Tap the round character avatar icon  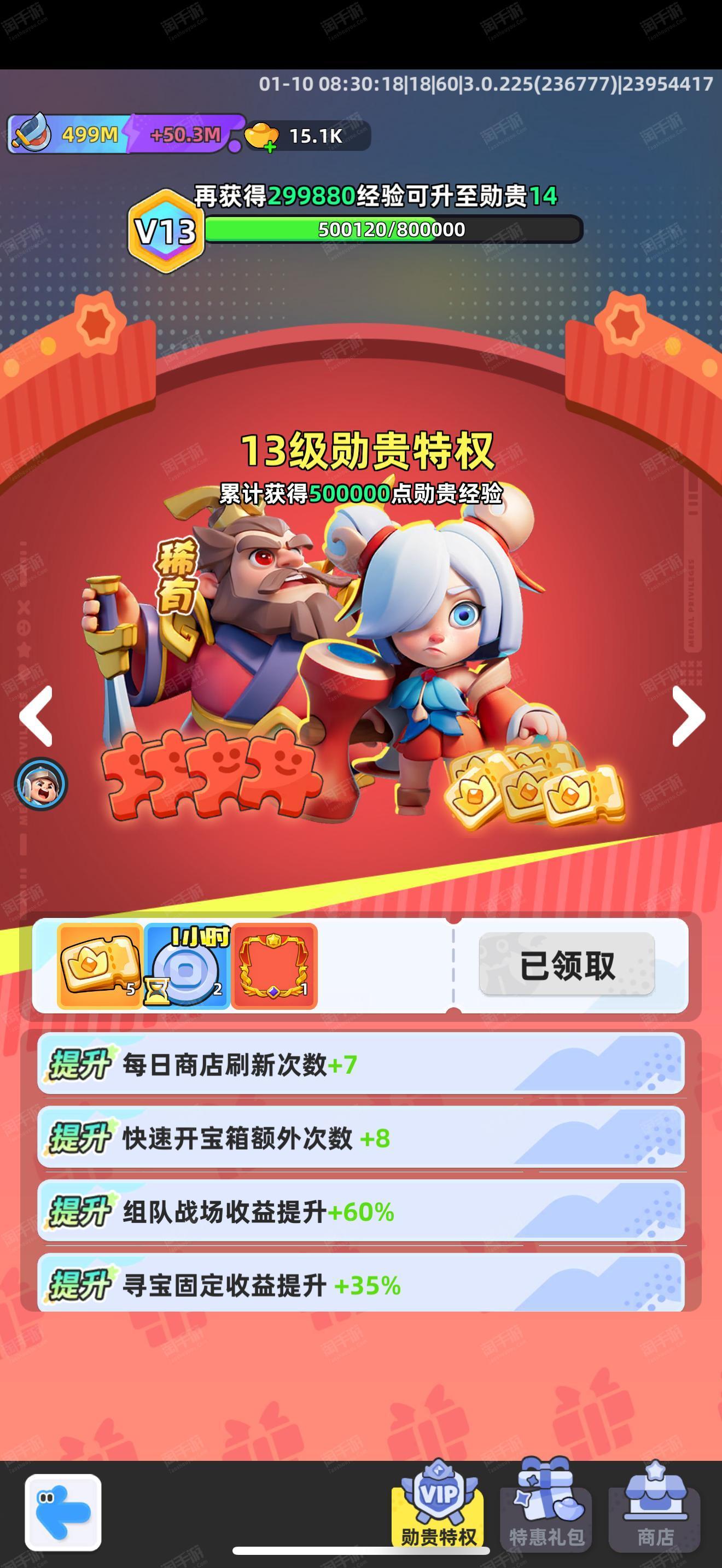pyautogui.click(x=42, y=784)
